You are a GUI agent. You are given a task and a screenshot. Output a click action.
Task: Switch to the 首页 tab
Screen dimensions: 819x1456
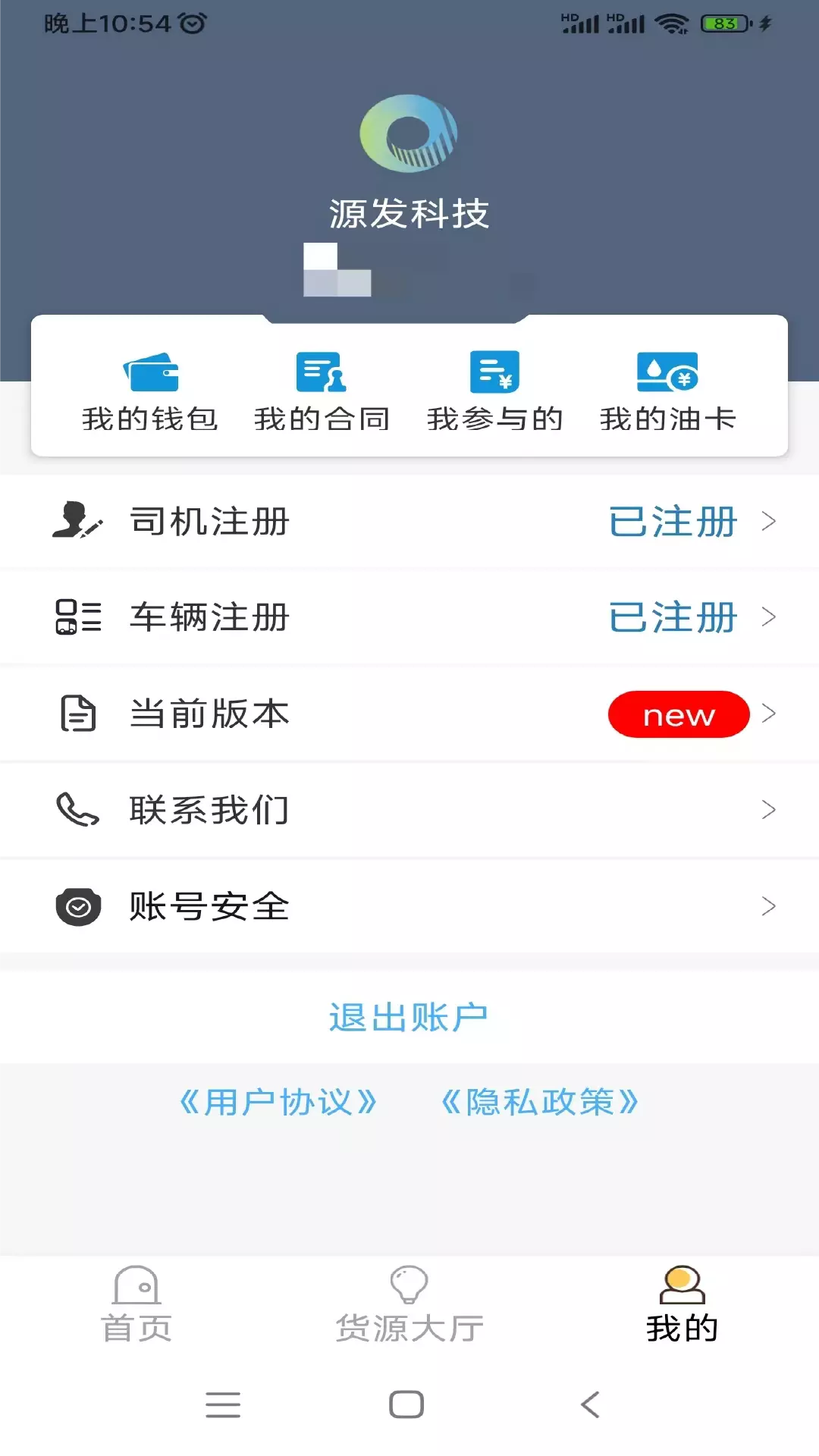pos(136,1304)
